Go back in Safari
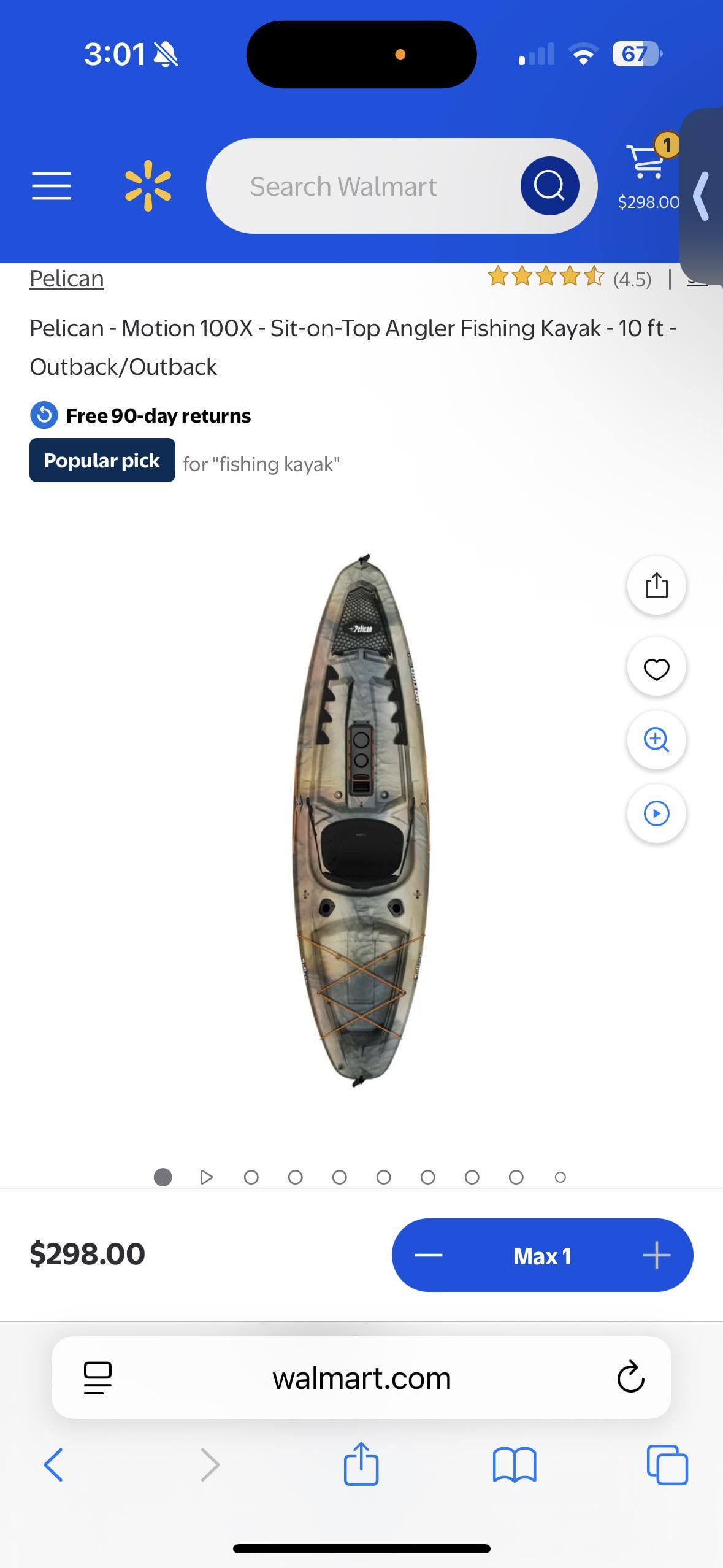723x1568 pixels. [x=53, y=1465]
